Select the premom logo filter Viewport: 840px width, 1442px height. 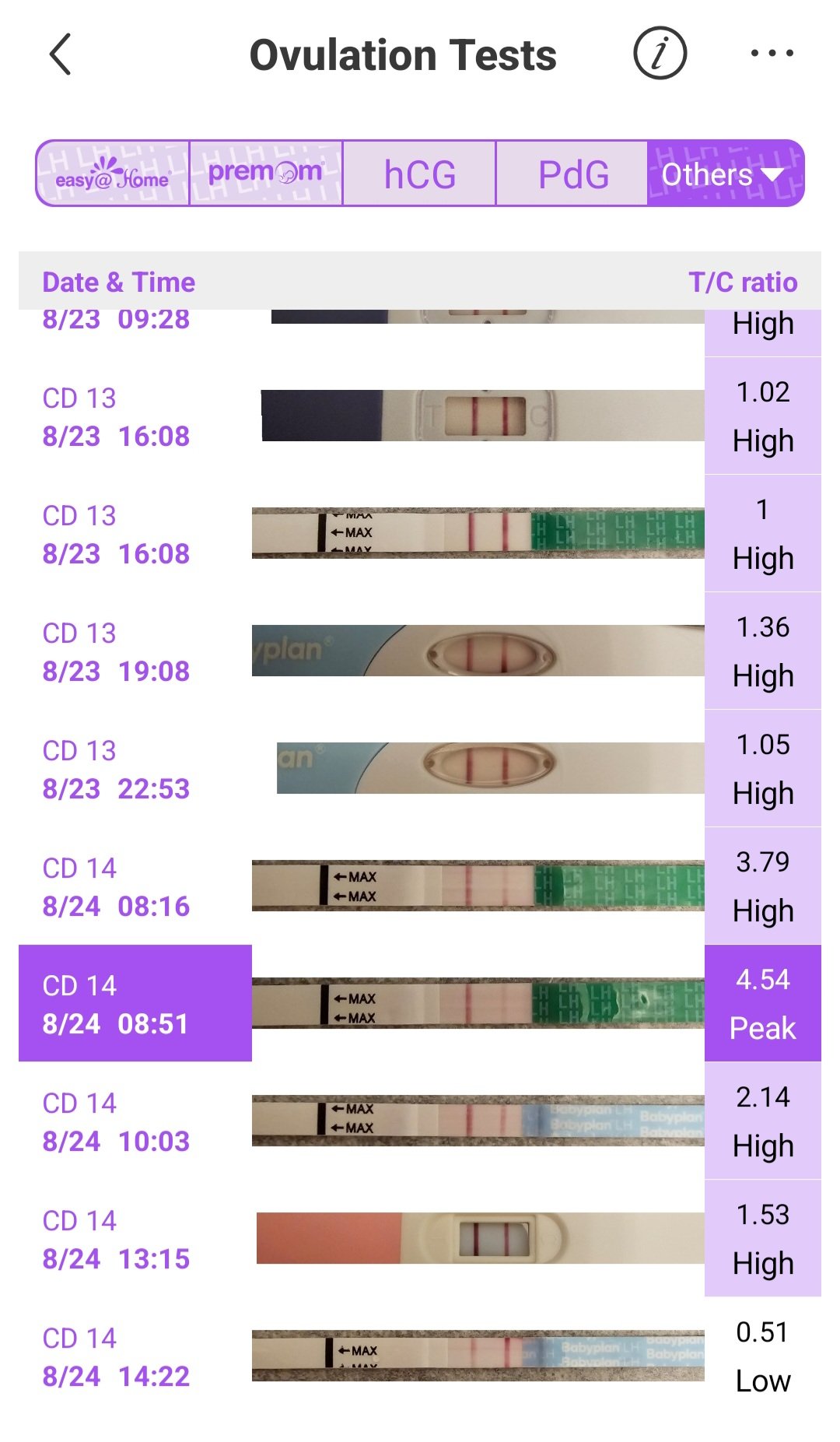(266, 174)
